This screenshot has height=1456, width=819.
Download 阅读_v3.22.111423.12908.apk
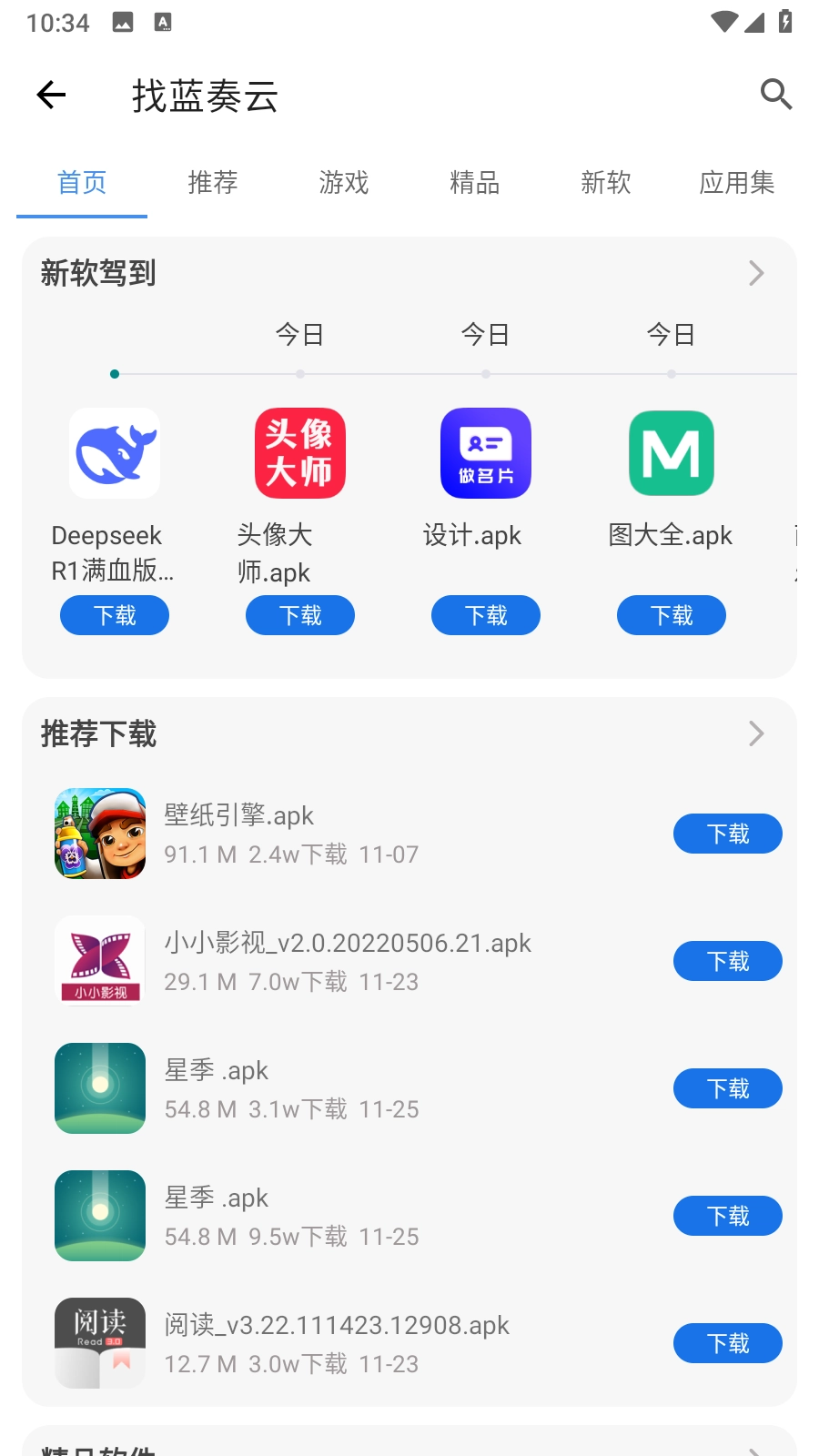coord(727,1343)
